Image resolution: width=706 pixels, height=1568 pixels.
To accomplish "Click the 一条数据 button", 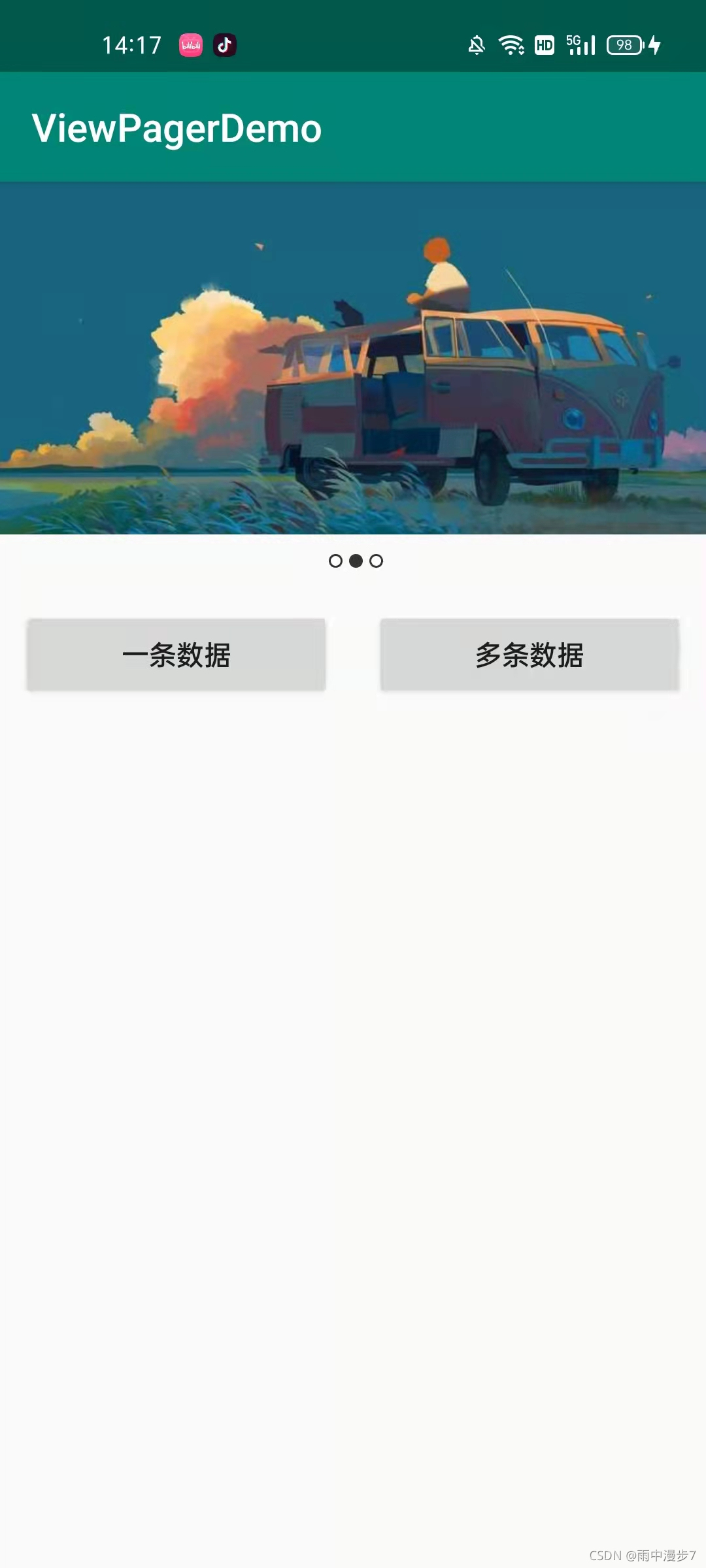I will (x=176, y=655).
